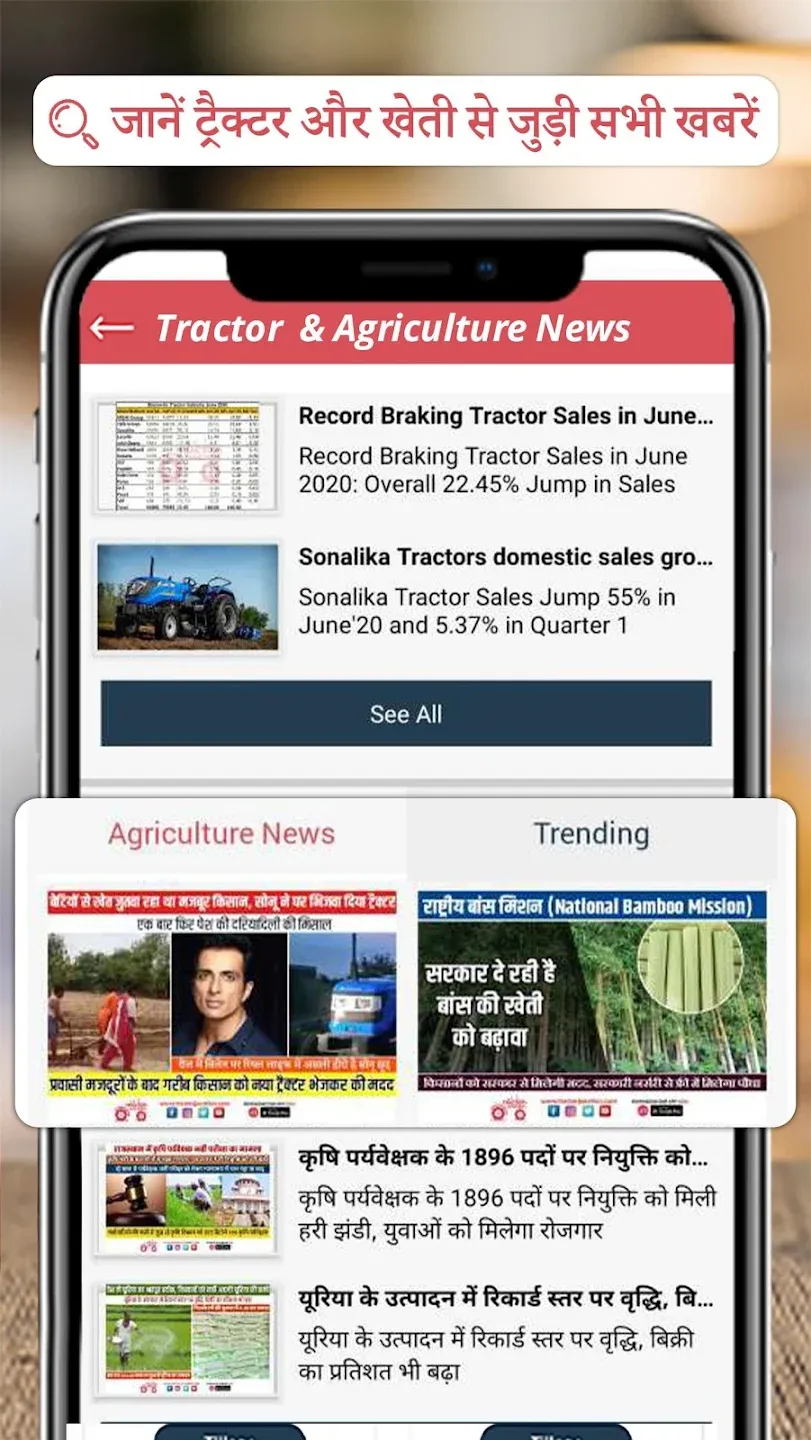Tap the Instagram icon on the Bamboo Mission image

tap(571, 1110)
